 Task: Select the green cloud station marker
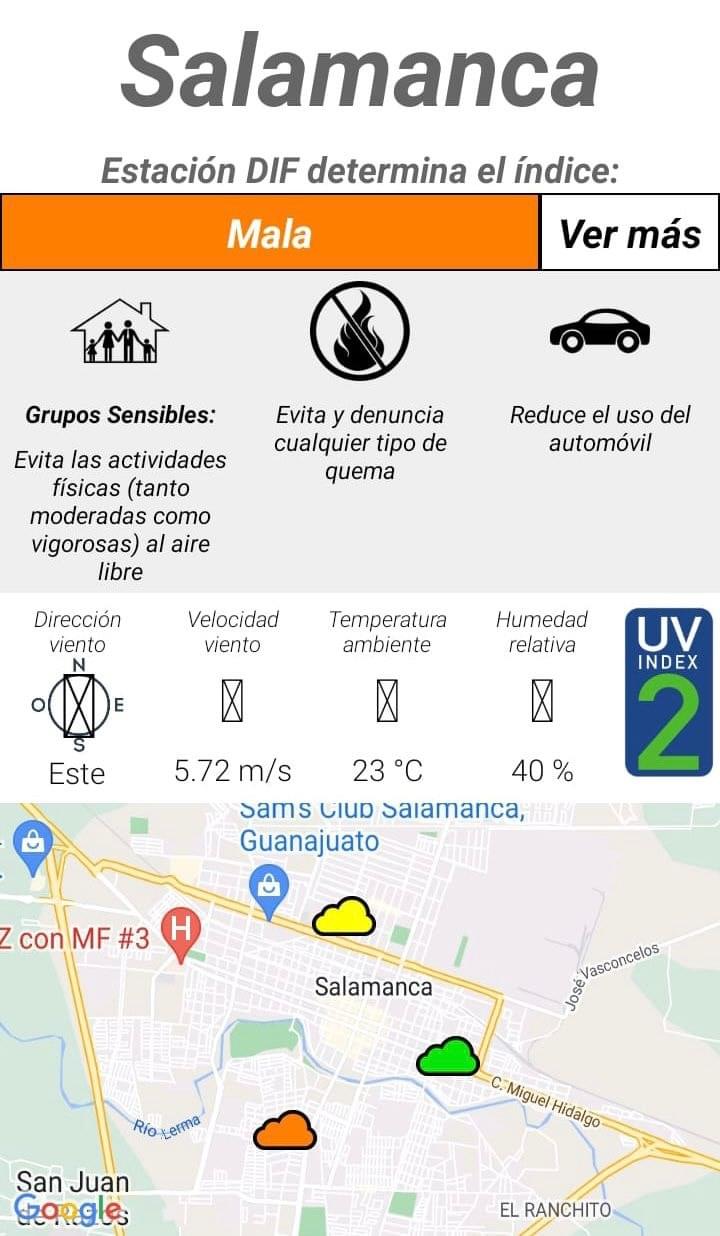click(448, 1057)
